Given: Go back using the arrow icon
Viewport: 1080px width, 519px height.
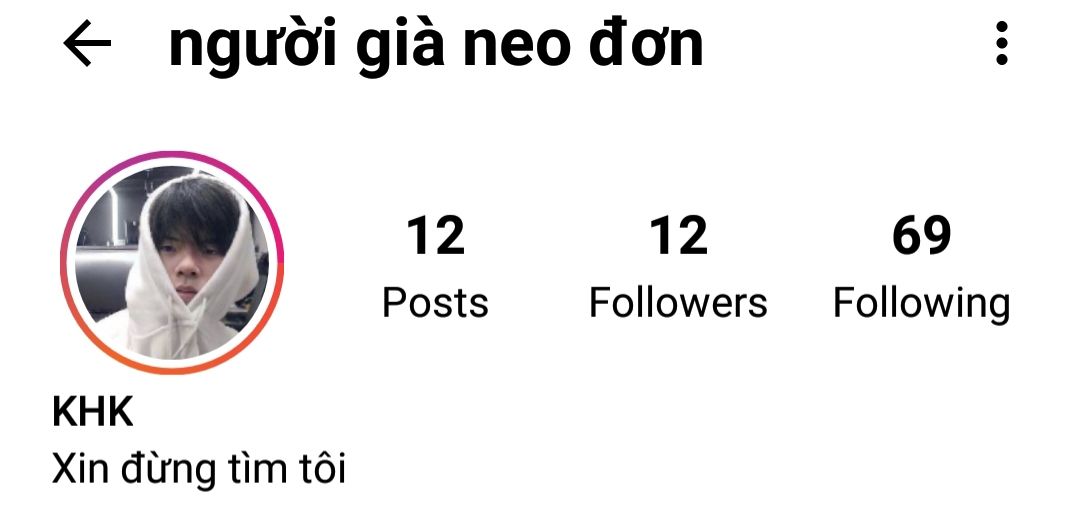Looking at the screenshot, I should (x=87, y=46).
